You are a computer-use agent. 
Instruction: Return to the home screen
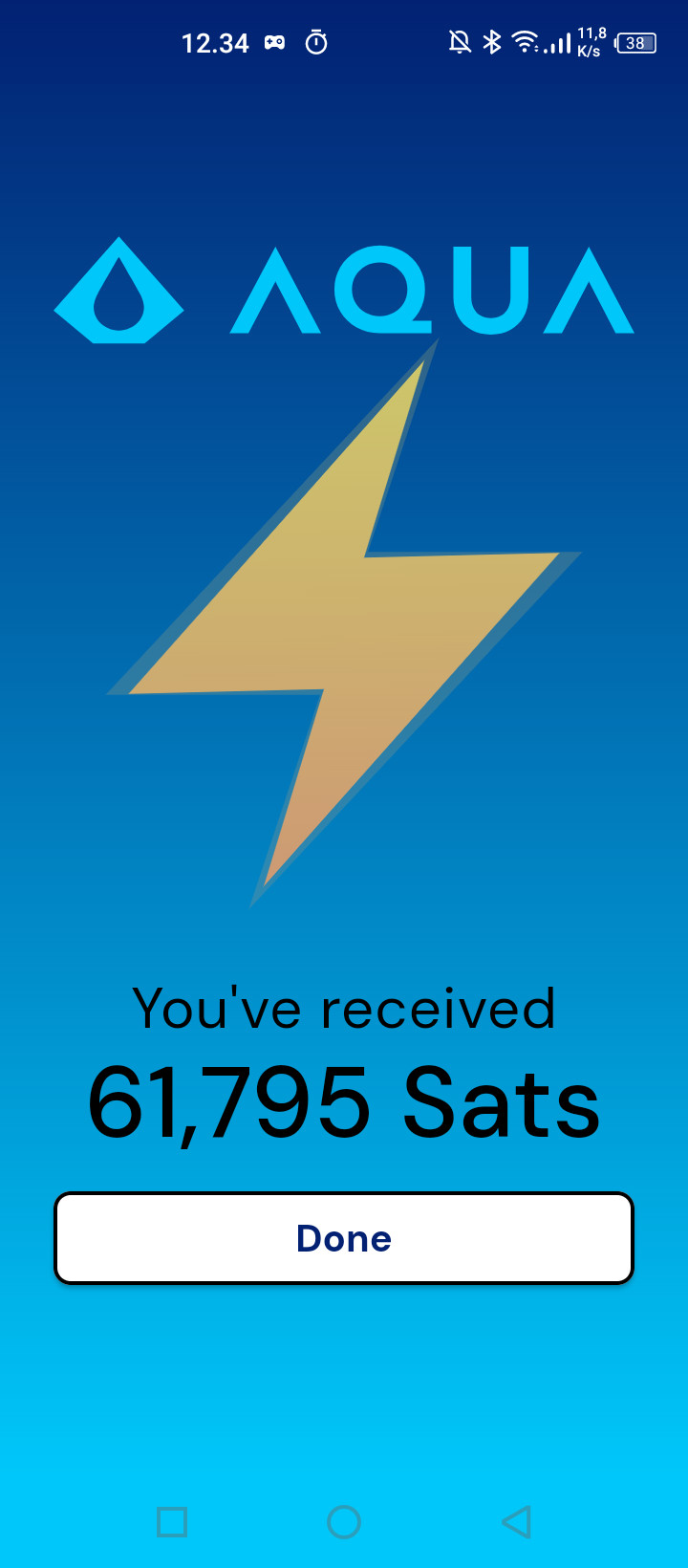click(x=344, y=1521)
